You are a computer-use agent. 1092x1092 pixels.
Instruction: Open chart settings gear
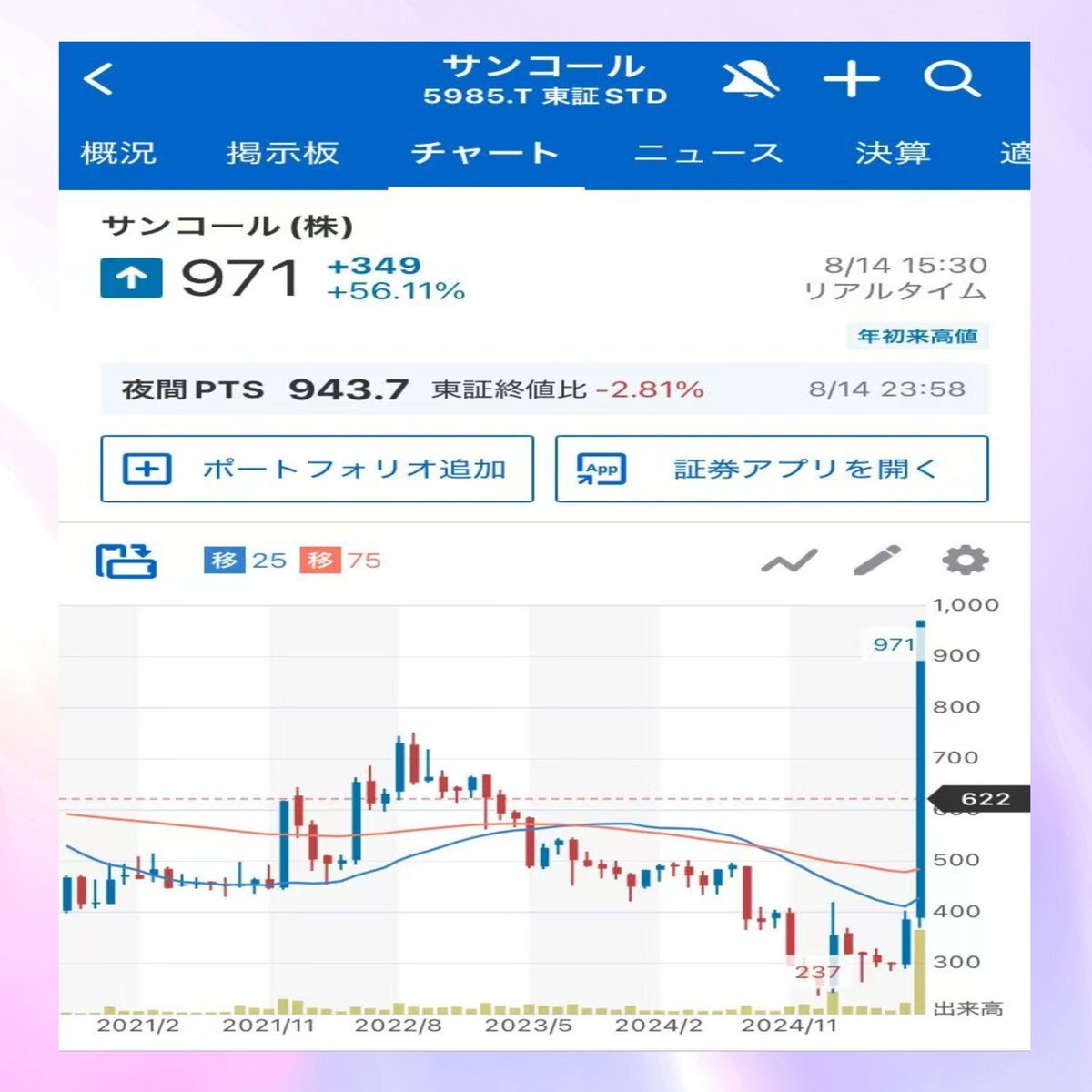pyautogui.click(x=965, y=561)
